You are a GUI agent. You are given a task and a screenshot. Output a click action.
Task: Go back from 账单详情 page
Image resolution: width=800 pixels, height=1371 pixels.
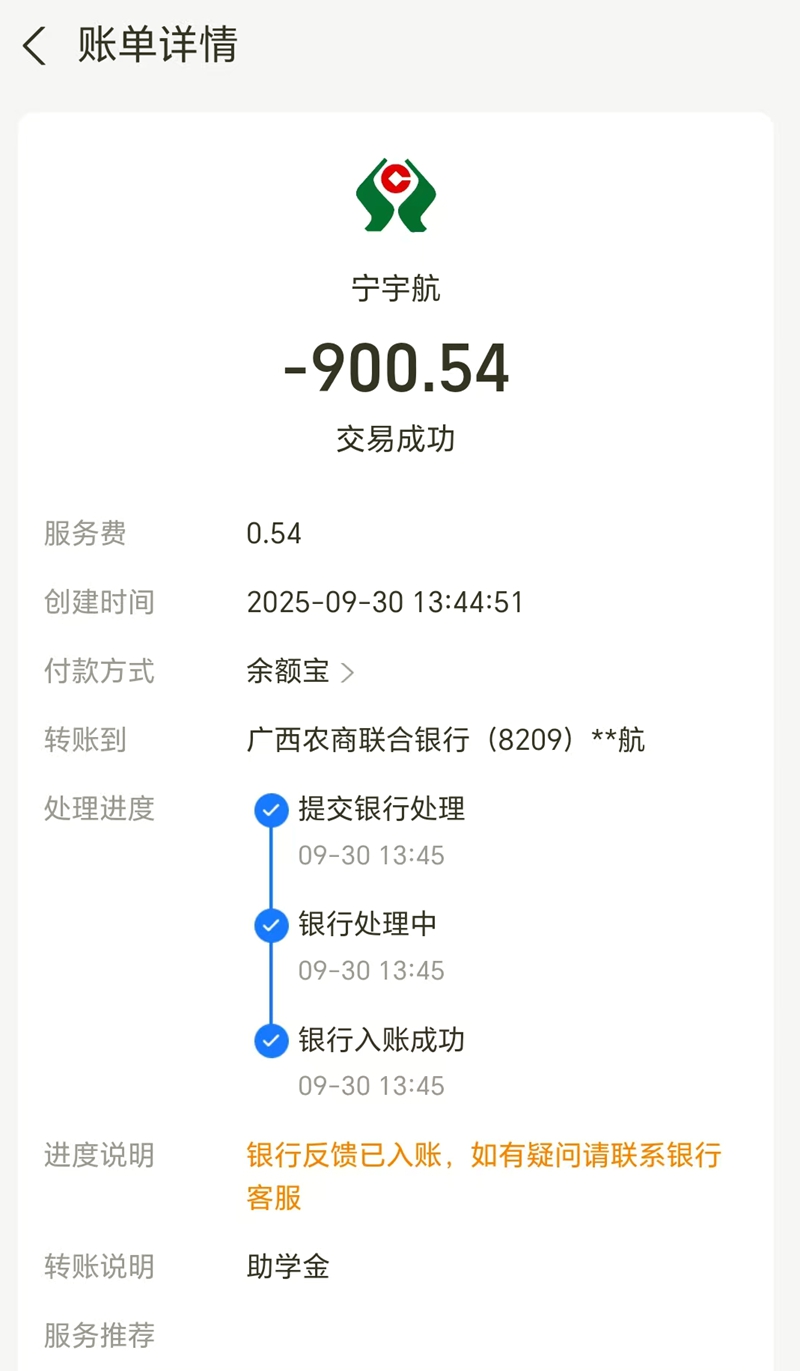35,46
